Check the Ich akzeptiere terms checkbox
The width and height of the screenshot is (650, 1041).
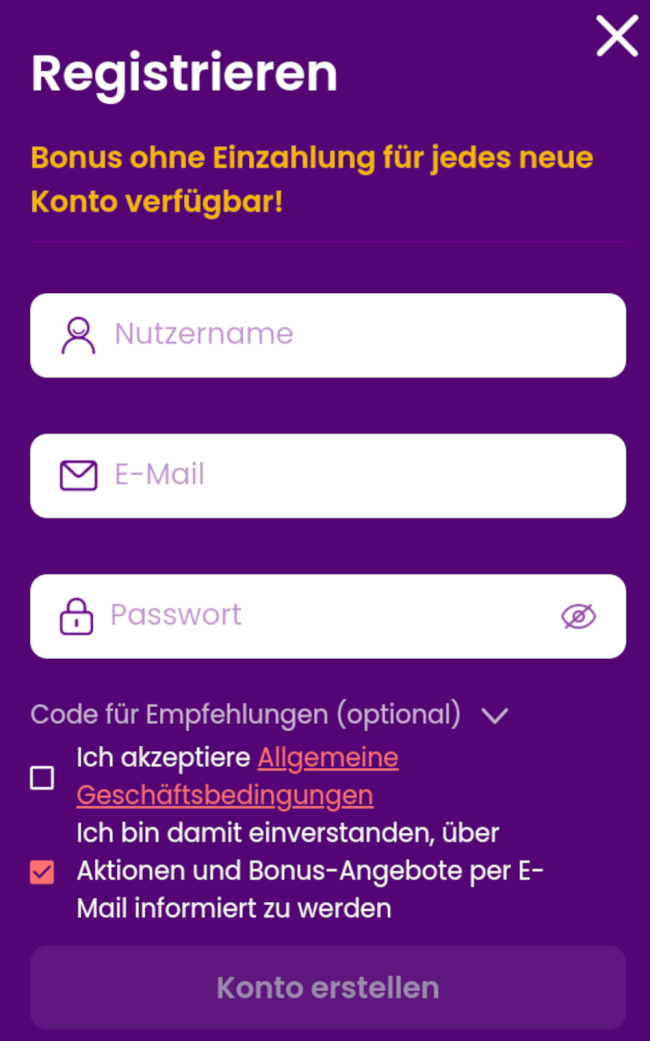pyautogui.click(x=42, y=778)
